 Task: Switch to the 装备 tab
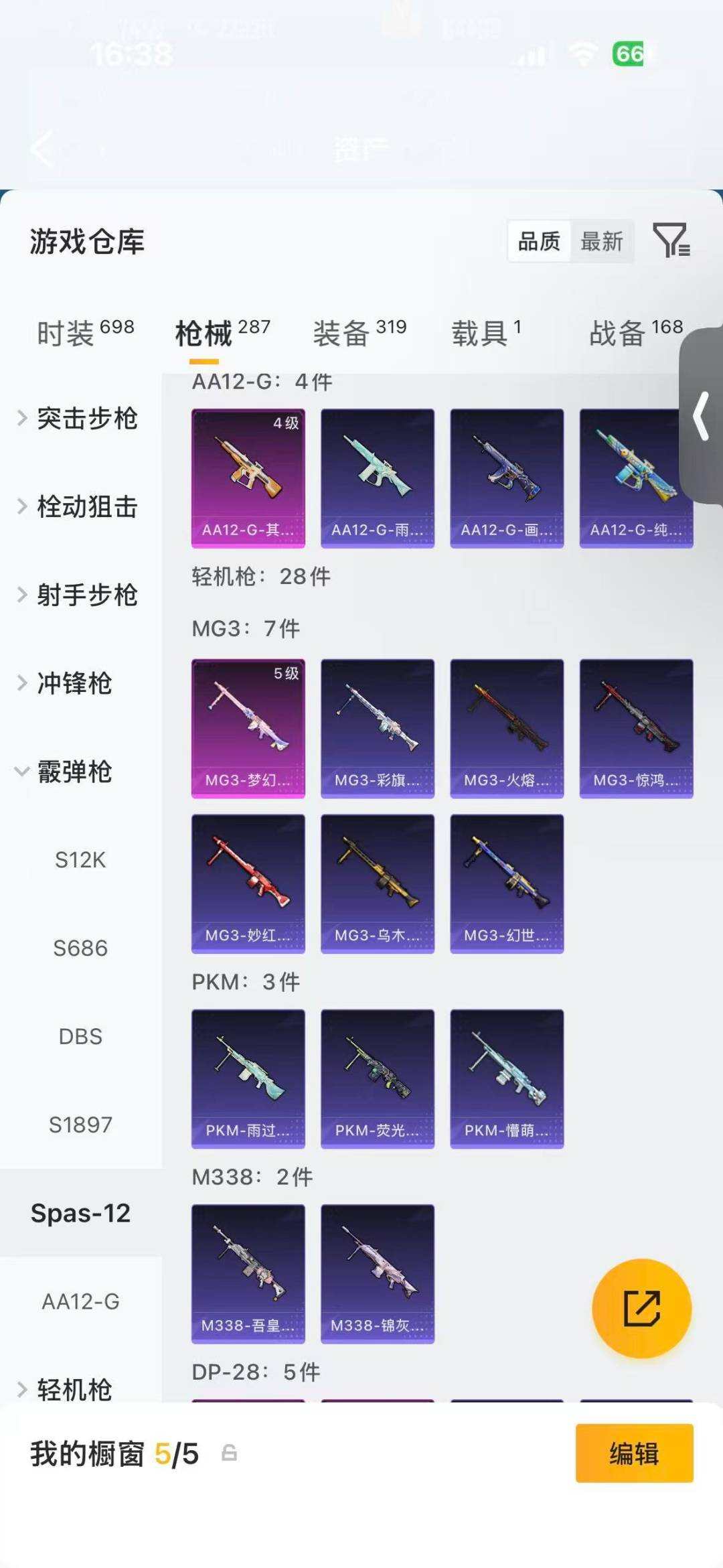point(360,332)
